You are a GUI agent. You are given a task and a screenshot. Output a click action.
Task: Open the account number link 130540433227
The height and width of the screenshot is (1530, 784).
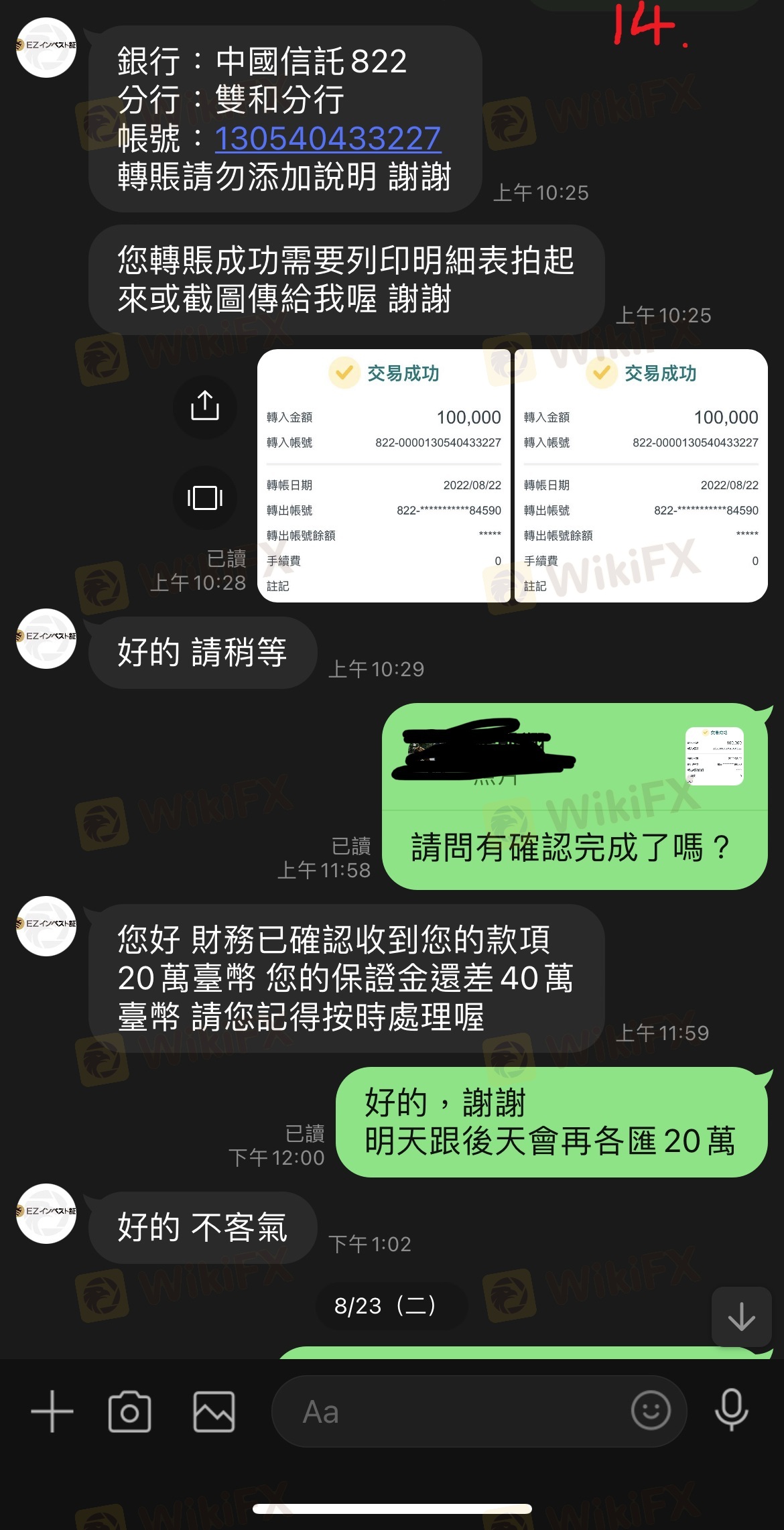coord(328,139)
